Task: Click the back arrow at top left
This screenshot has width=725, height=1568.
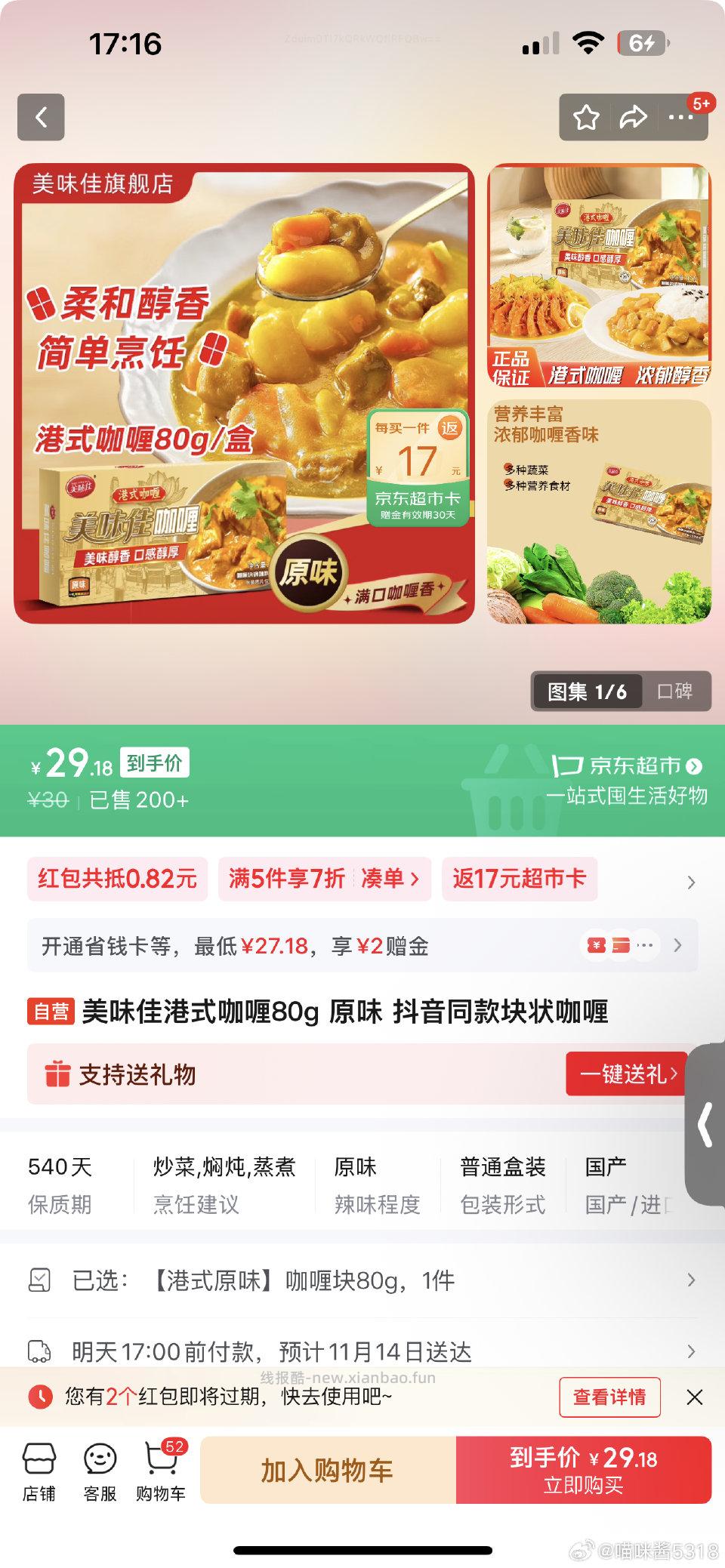Action: click(x=42, y=117)
